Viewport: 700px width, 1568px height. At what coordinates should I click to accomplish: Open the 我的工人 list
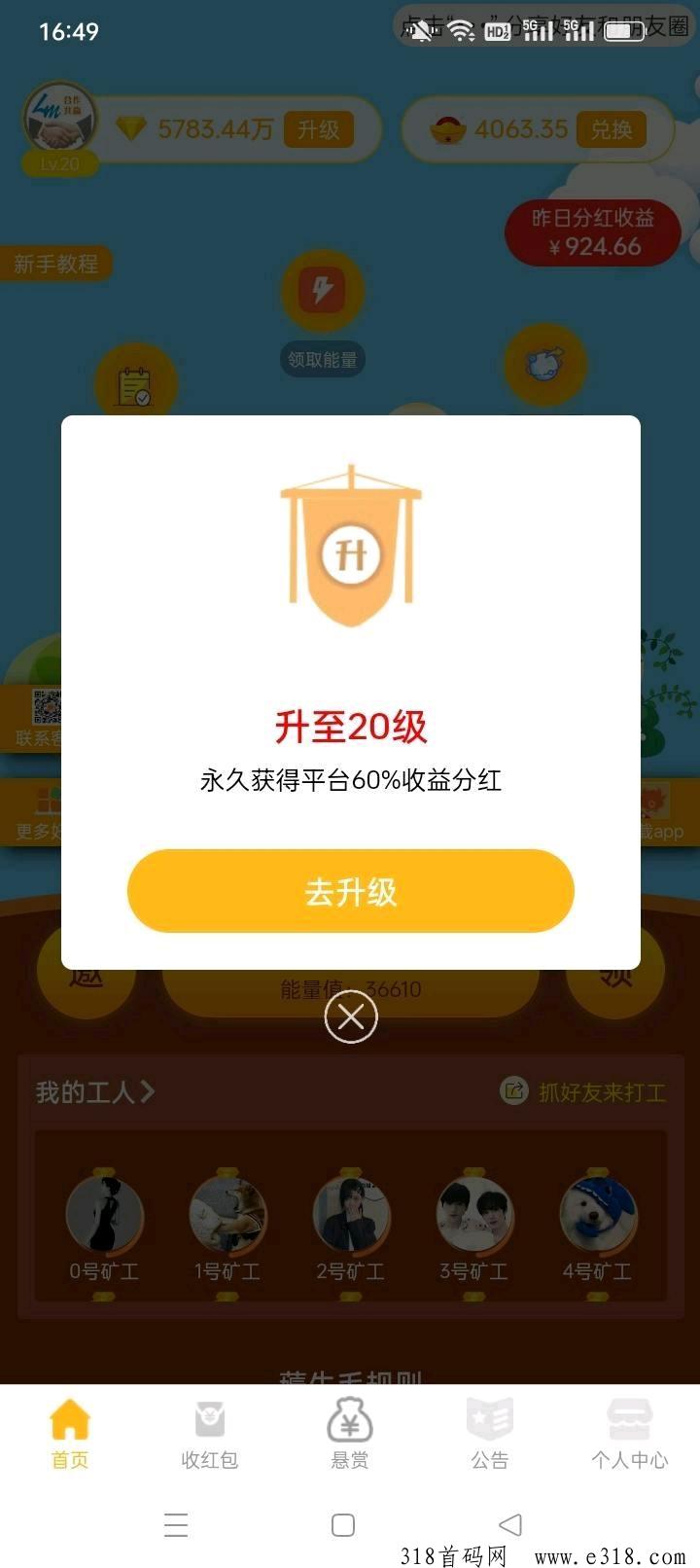tap(94, 1092)
